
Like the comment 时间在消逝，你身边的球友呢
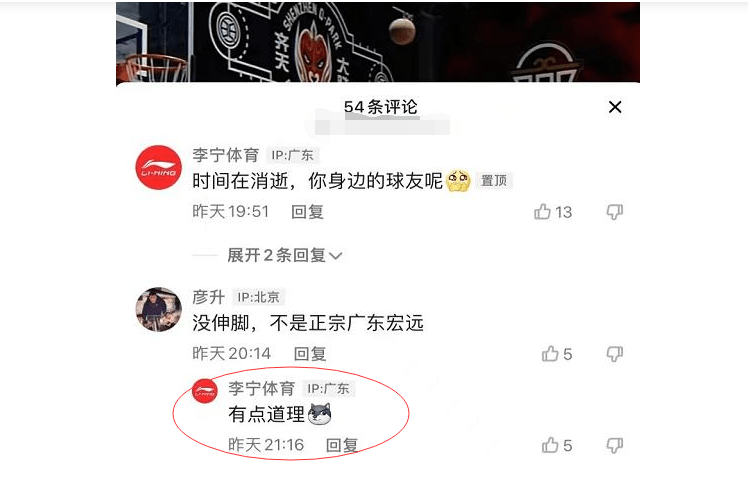(x=543, y=212)
